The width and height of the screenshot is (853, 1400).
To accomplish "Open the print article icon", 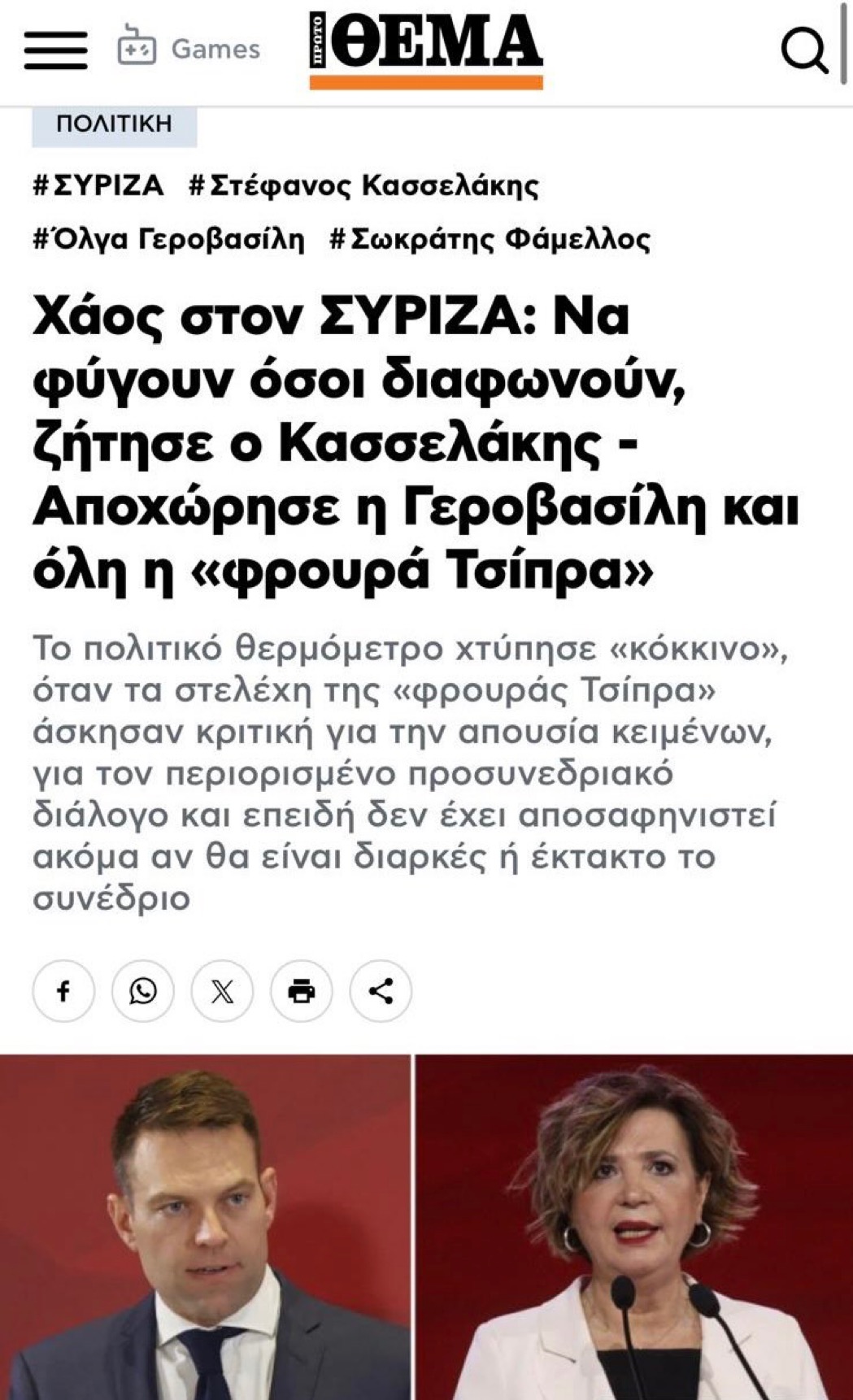I will tap(302, 991).
